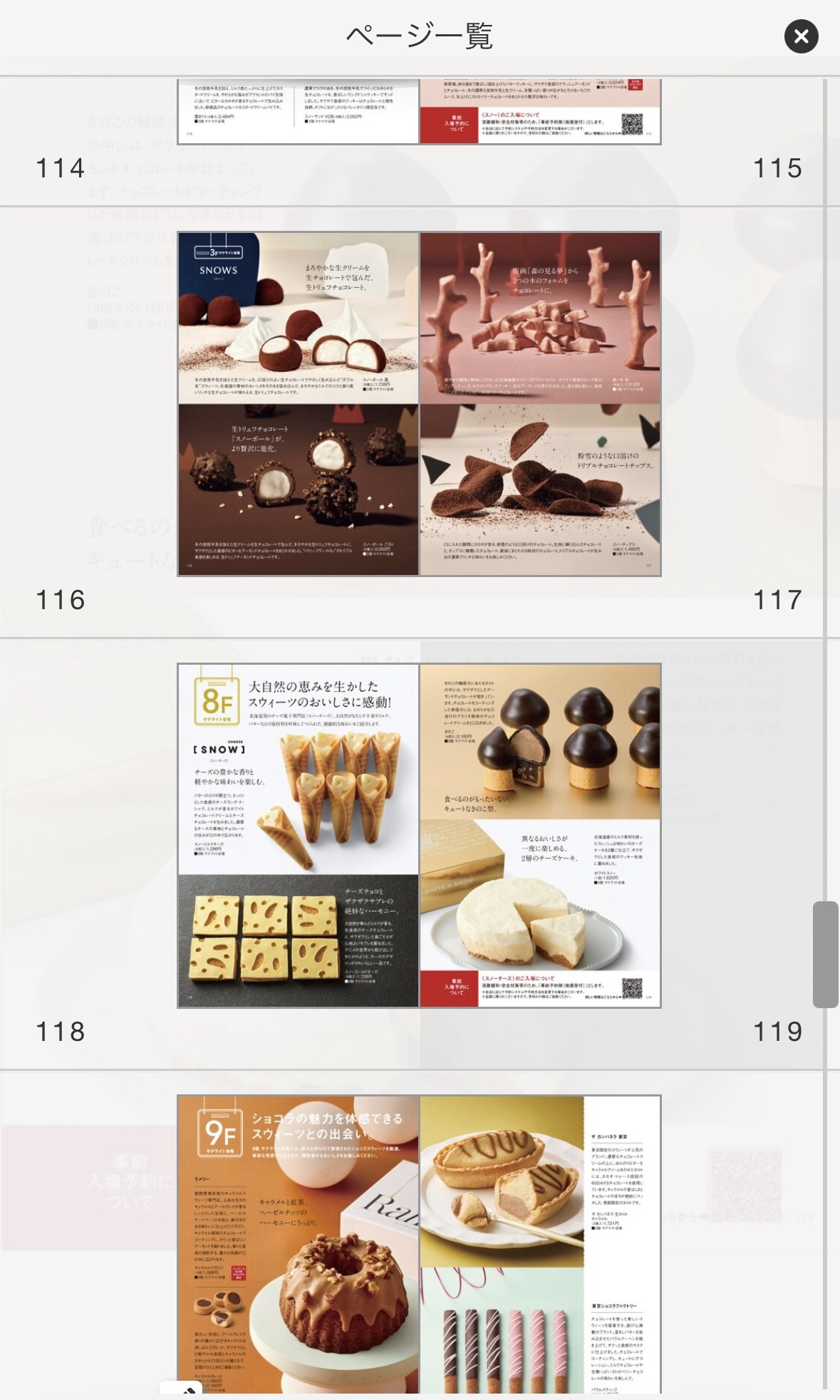Open page 116 SNOWS truffle spread

click(298, 404)
